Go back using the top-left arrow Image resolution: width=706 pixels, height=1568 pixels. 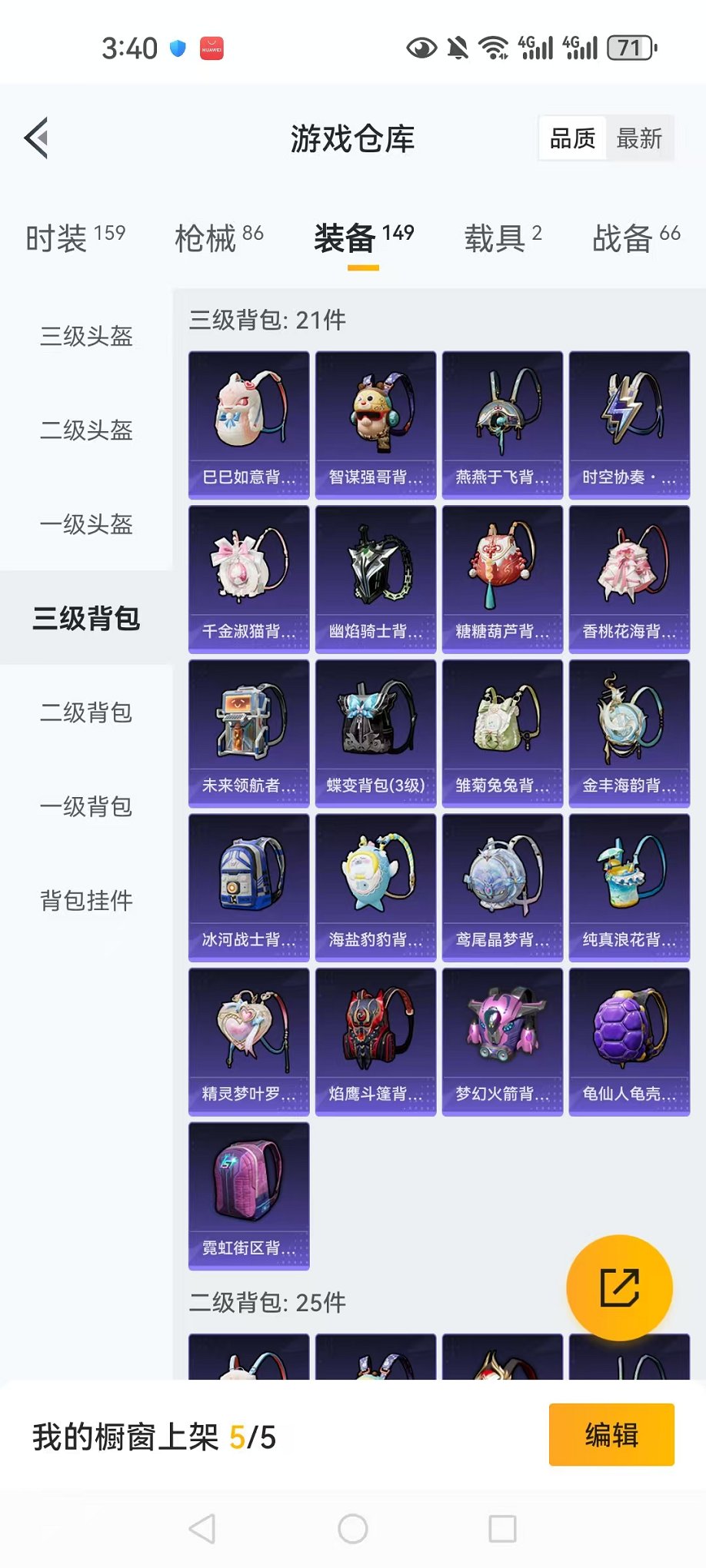coord(37,138)
